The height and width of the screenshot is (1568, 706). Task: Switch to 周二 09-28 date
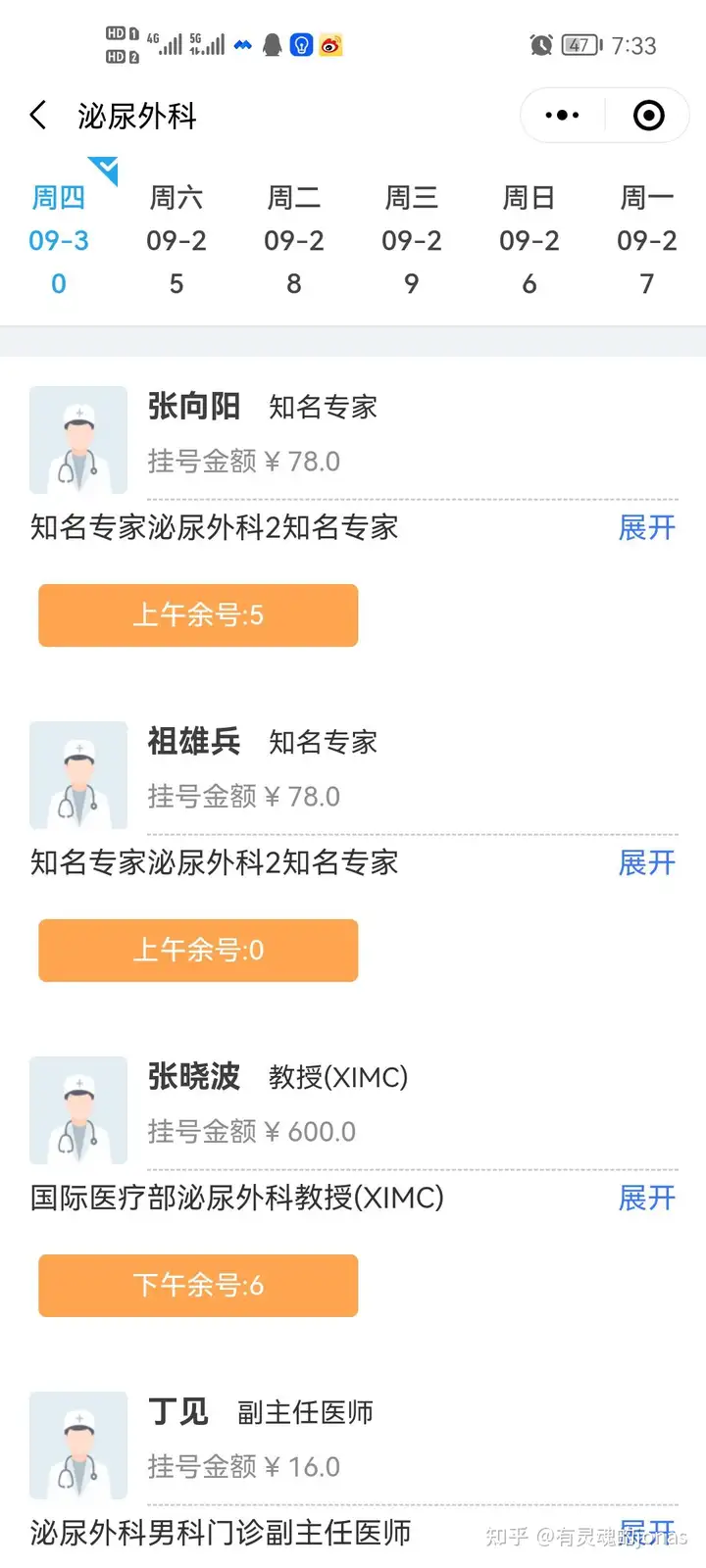click(x=294, y=241)
